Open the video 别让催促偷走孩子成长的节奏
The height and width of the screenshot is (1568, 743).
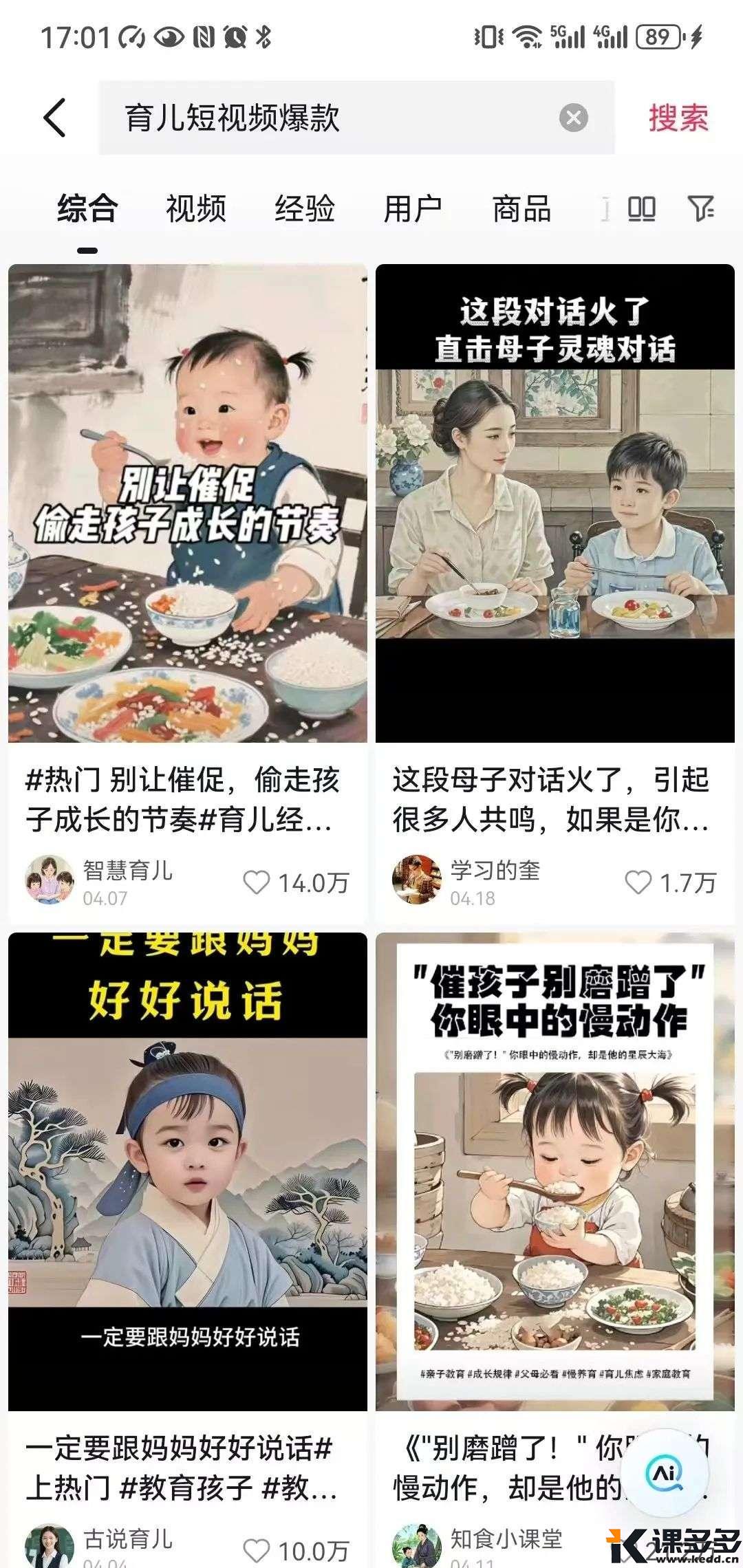click(188, 503)
